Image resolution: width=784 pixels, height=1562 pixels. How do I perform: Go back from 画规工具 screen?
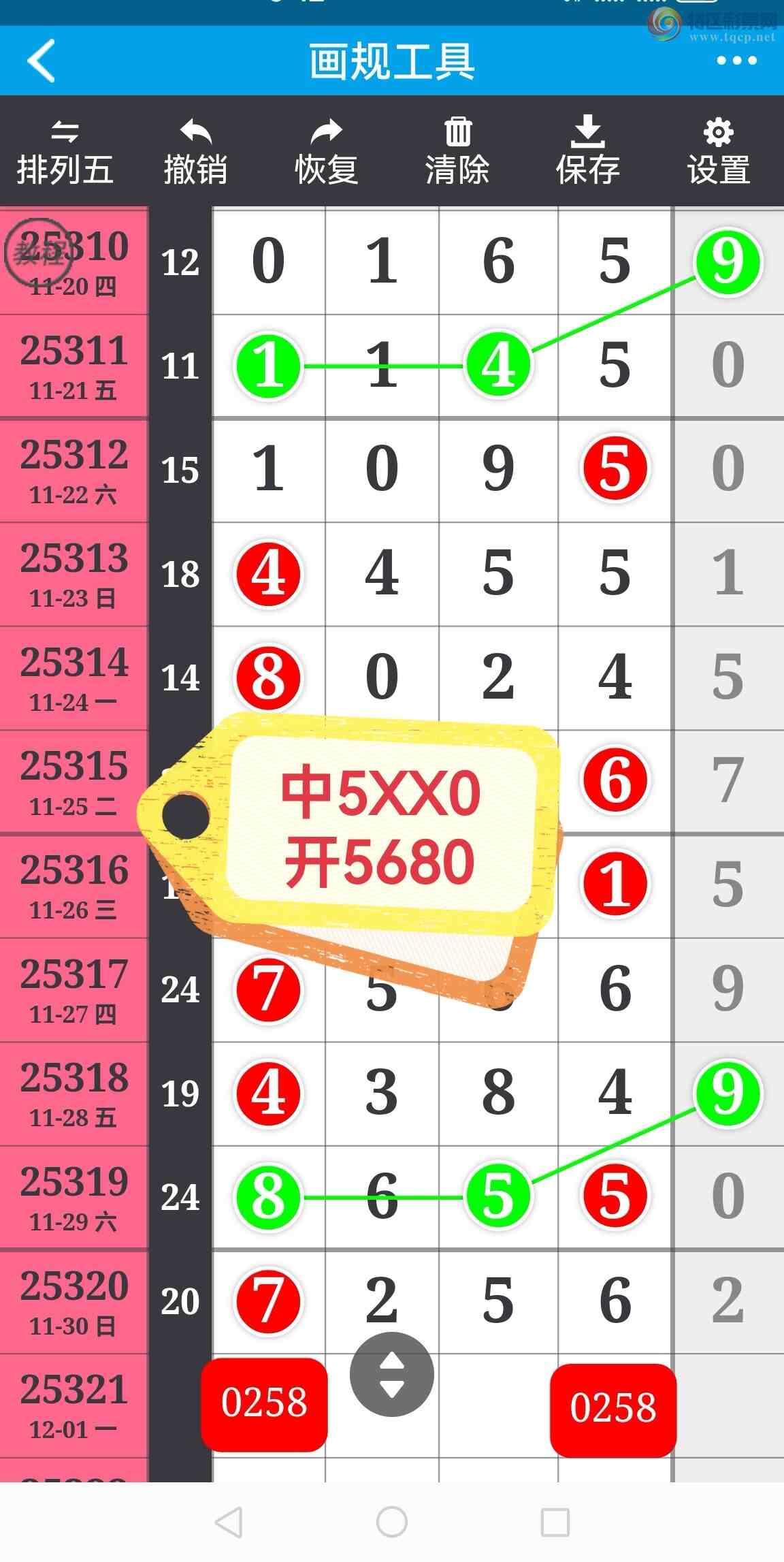click(x=42, y=61)
